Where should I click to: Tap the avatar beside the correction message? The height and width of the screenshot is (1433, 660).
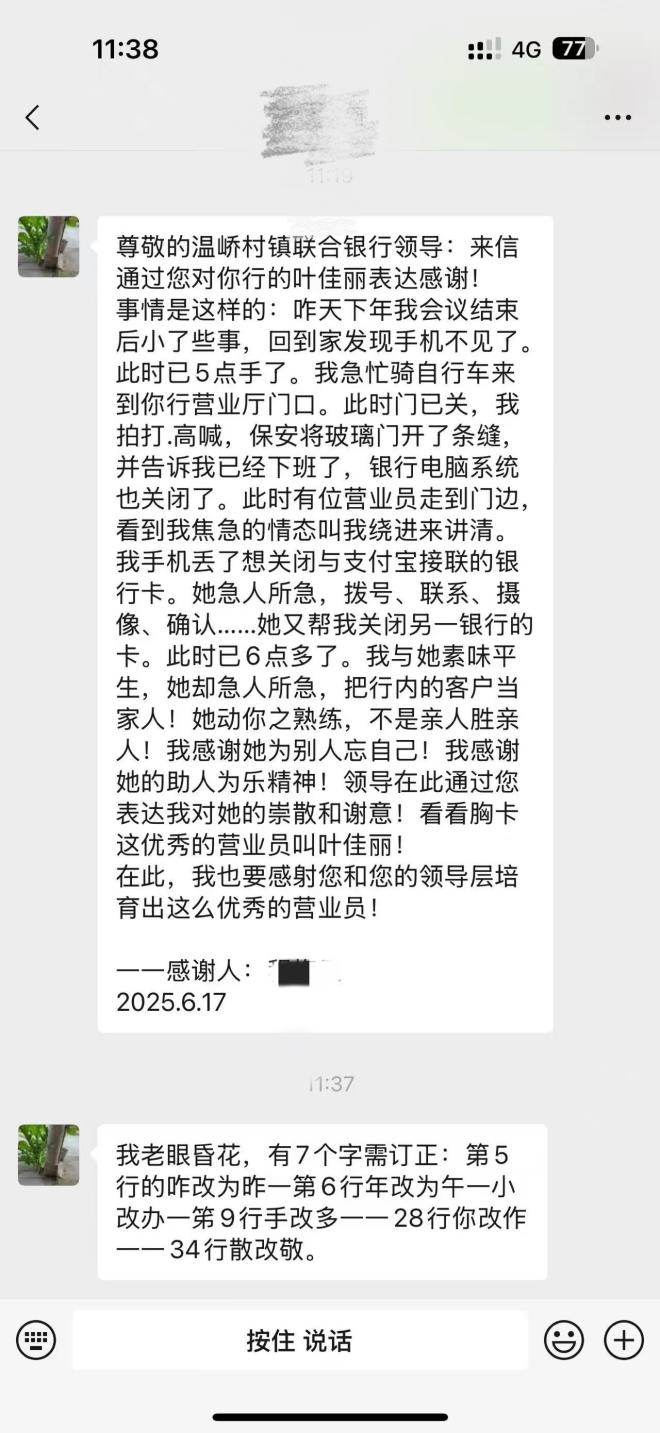pos(48,1154)
